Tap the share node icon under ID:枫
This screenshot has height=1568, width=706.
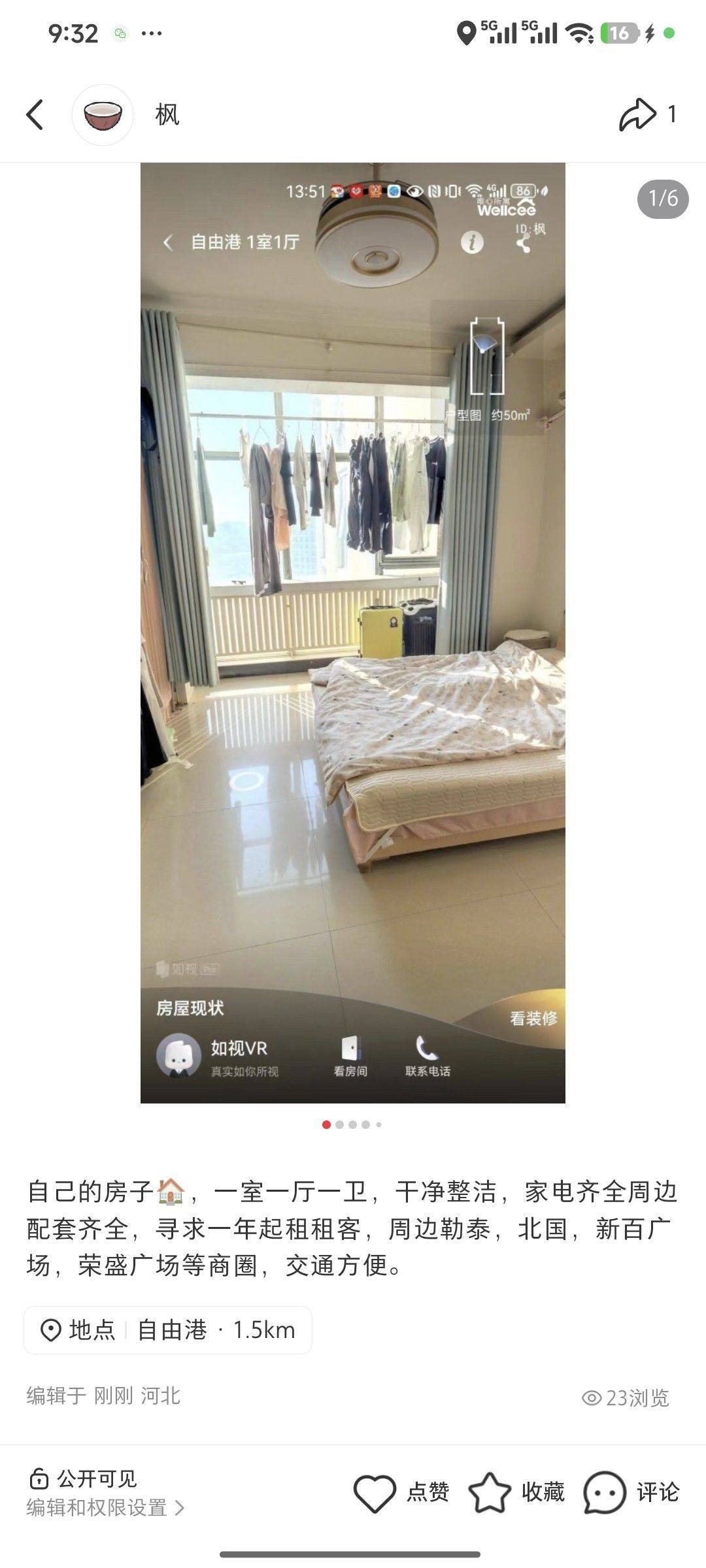pyautogui.click(x=524, y=242)
